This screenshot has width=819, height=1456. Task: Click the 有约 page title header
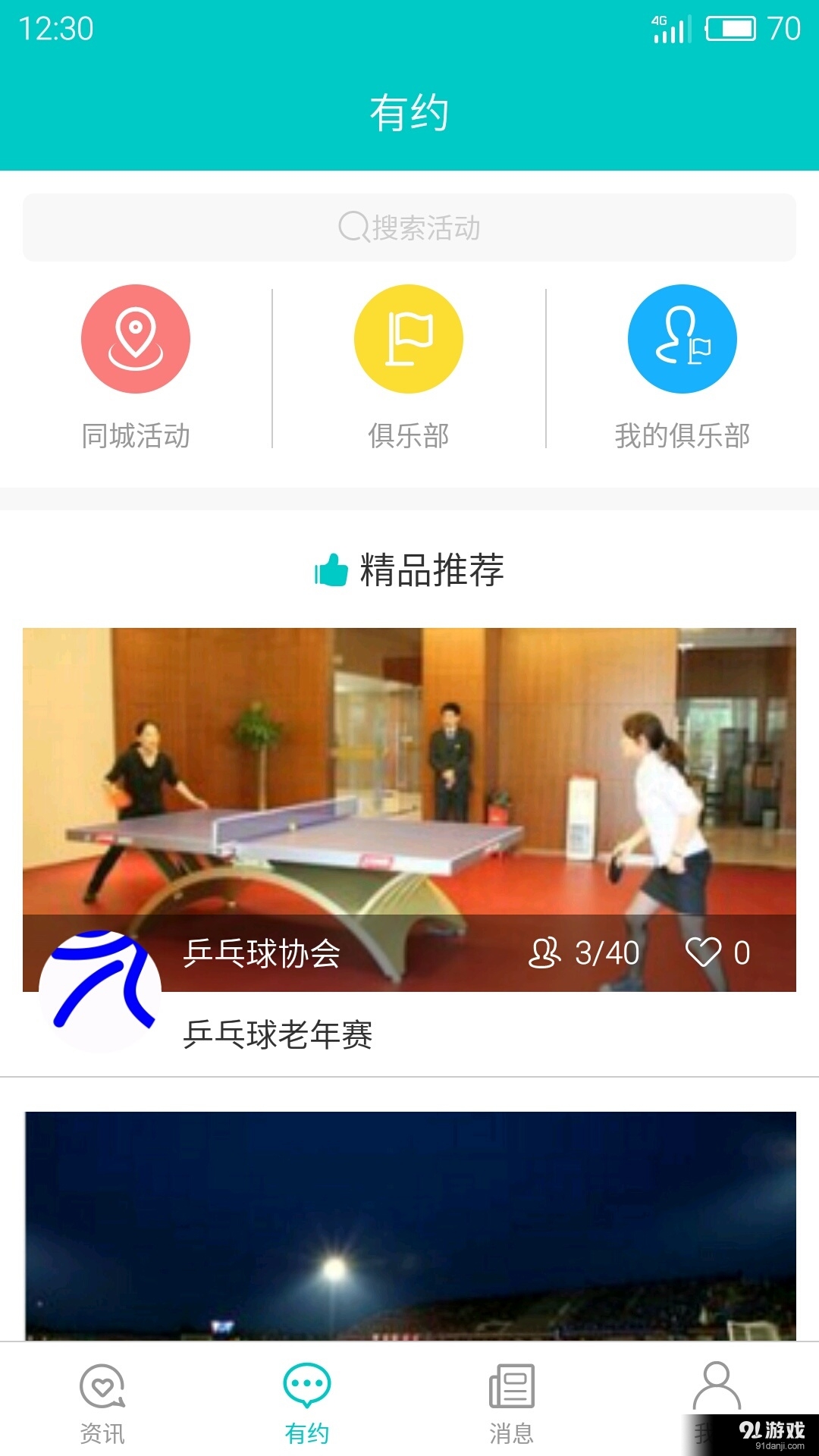point(409,111)
